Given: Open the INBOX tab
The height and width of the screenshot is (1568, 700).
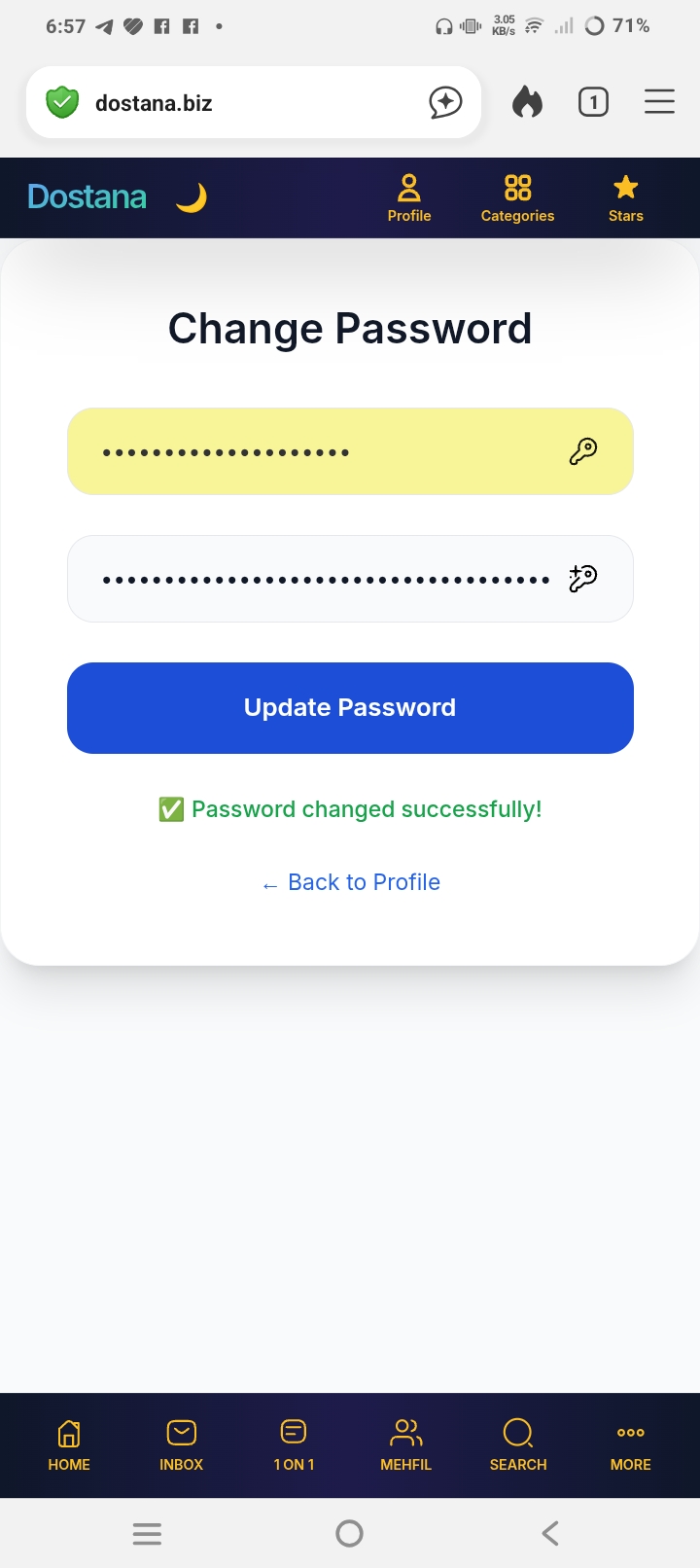Looking at the screenshot, I should tap(182, 1445).
